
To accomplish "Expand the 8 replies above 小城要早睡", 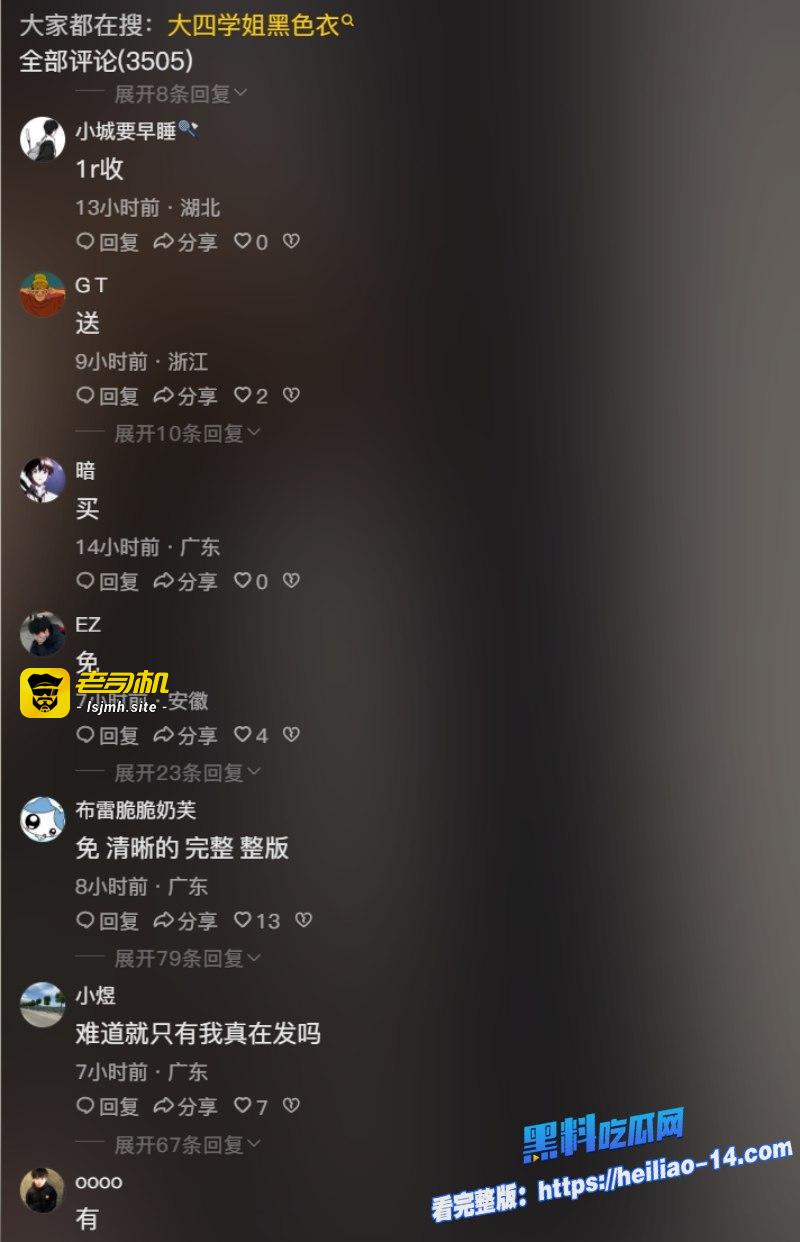I will click(180, 94).
